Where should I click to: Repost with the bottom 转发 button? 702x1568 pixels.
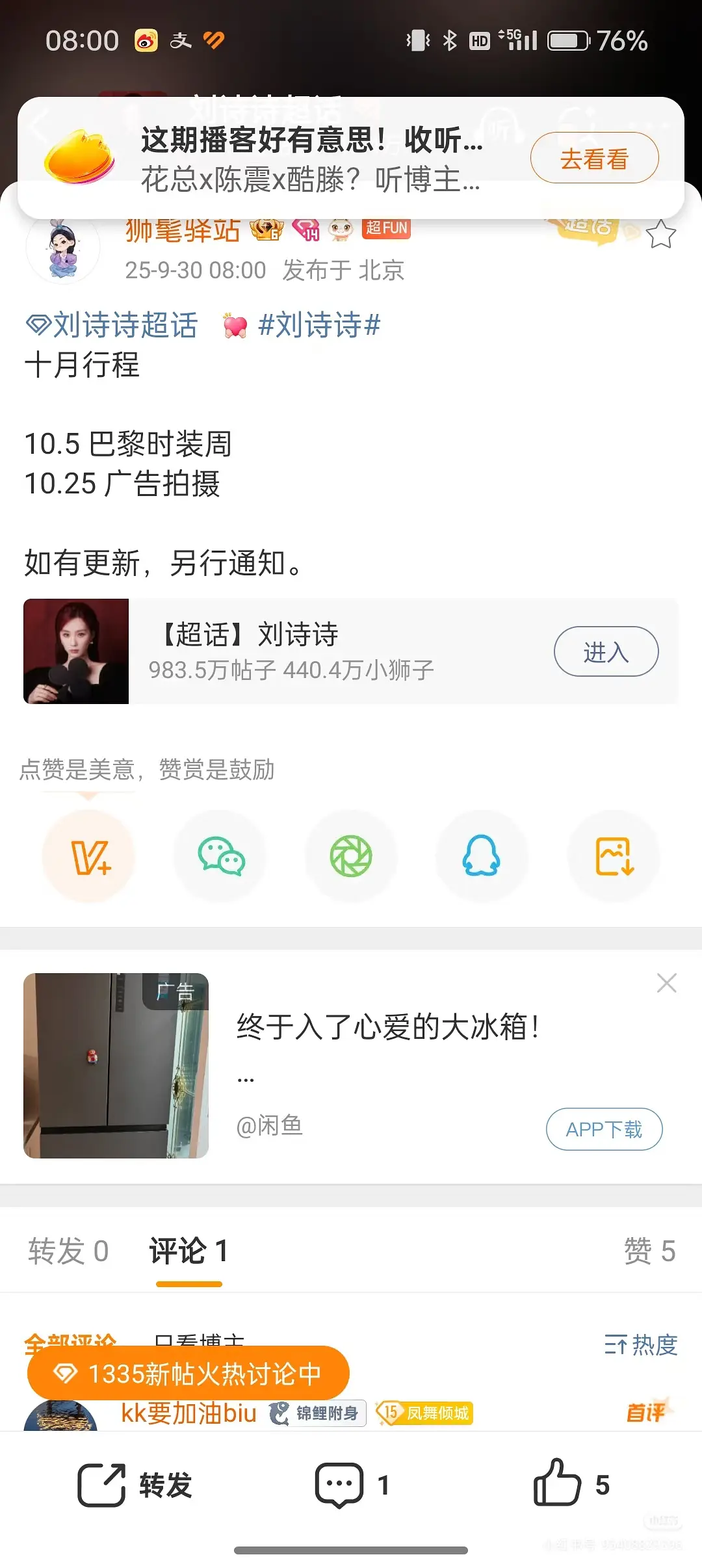click(135, 1485)
